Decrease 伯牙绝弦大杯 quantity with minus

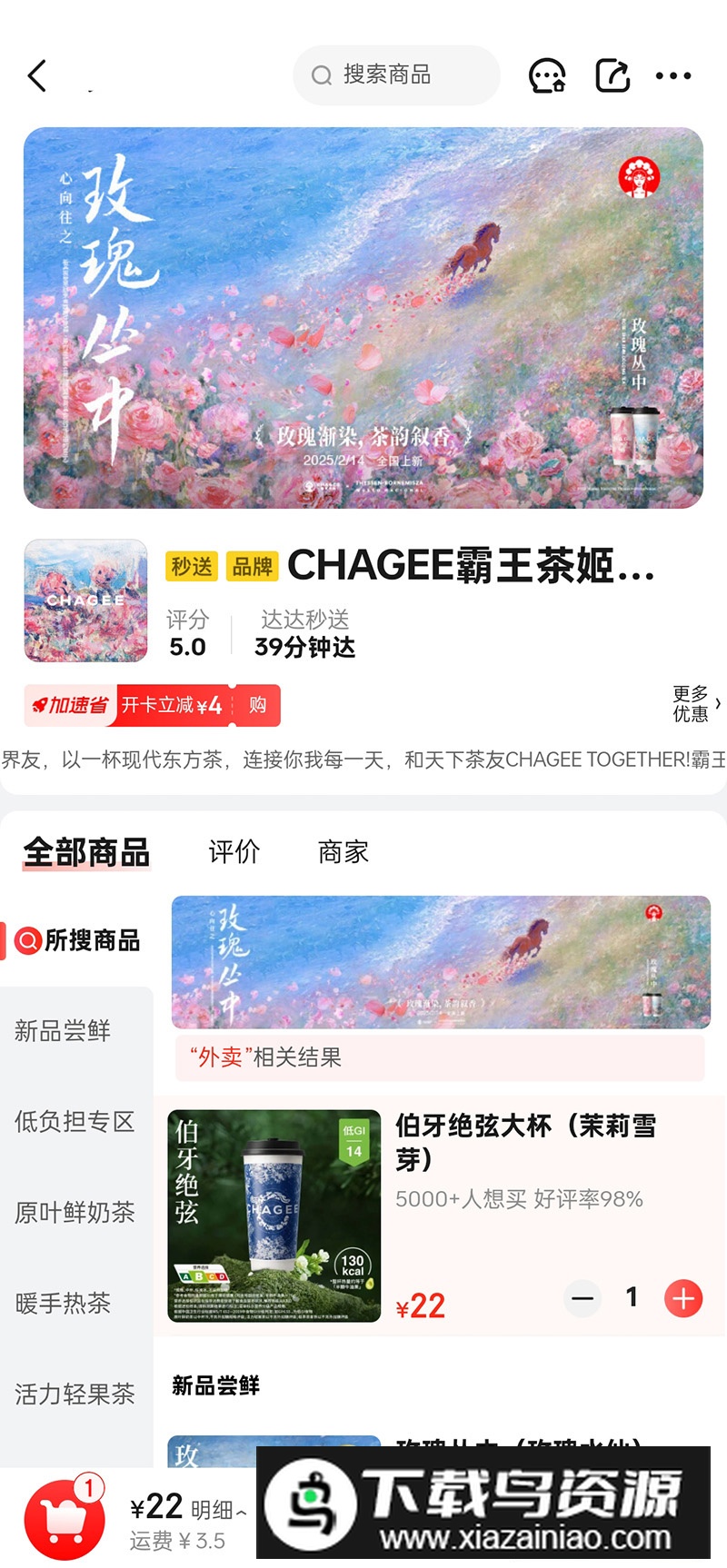[583, 1298]
